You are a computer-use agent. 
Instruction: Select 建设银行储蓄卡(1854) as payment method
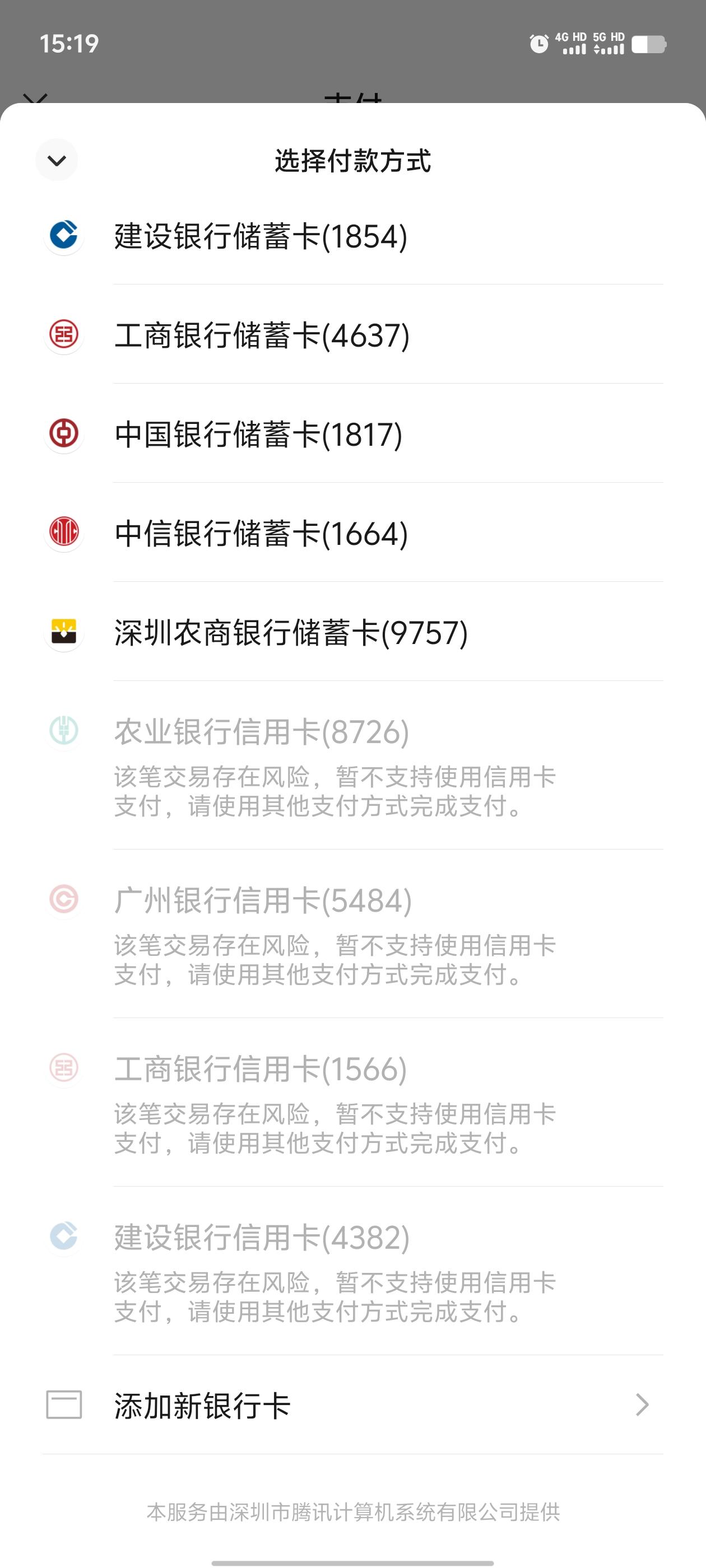pos(352,236)
